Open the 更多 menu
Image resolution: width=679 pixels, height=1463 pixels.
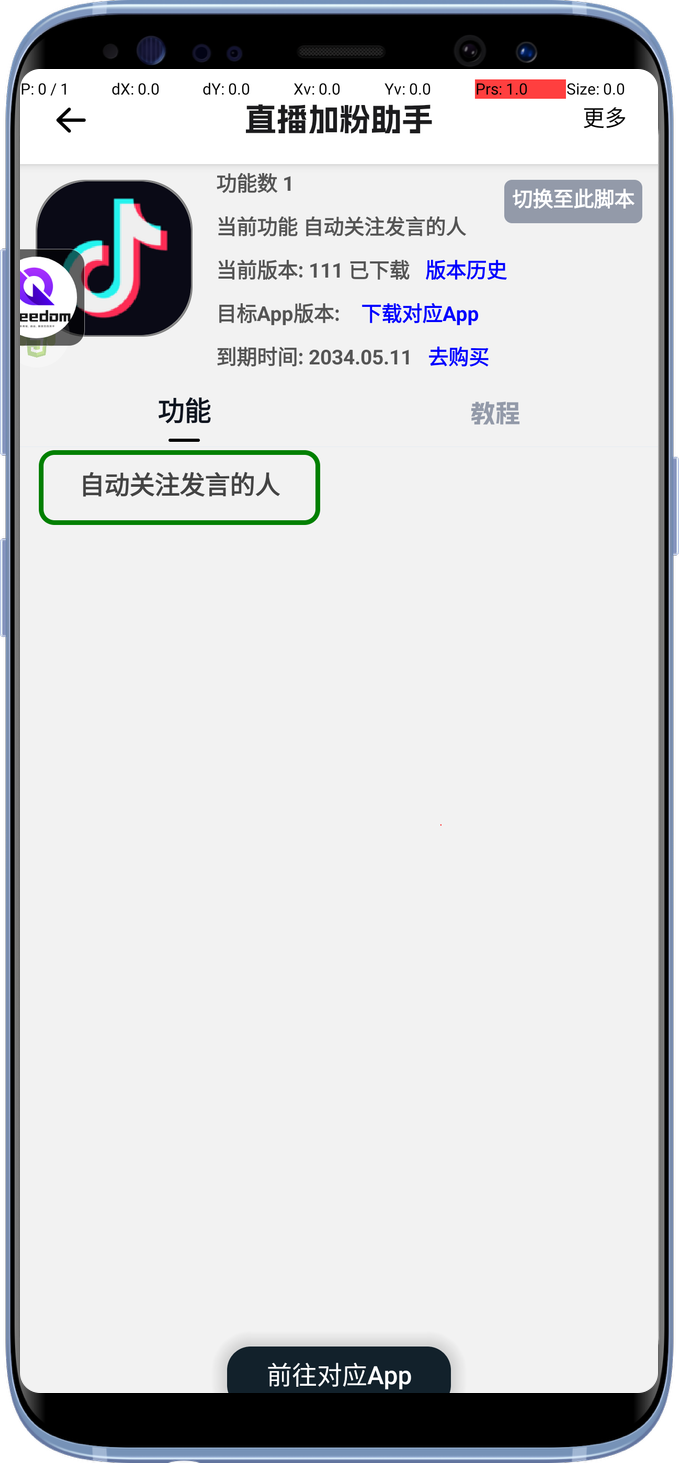click(604, 118)
